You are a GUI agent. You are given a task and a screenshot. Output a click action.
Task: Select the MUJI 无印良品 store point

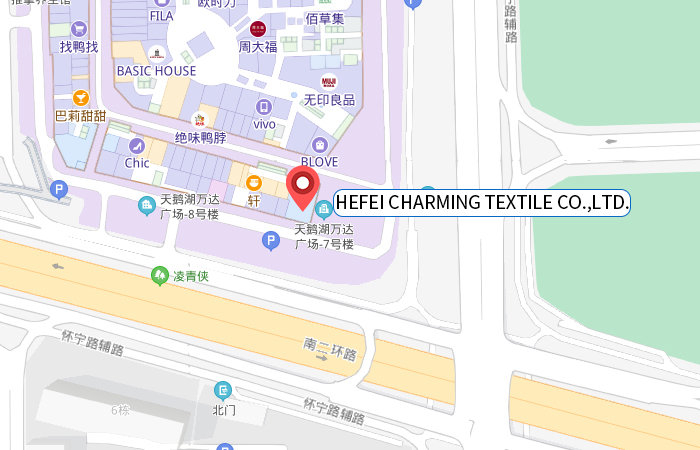point(328,82)
